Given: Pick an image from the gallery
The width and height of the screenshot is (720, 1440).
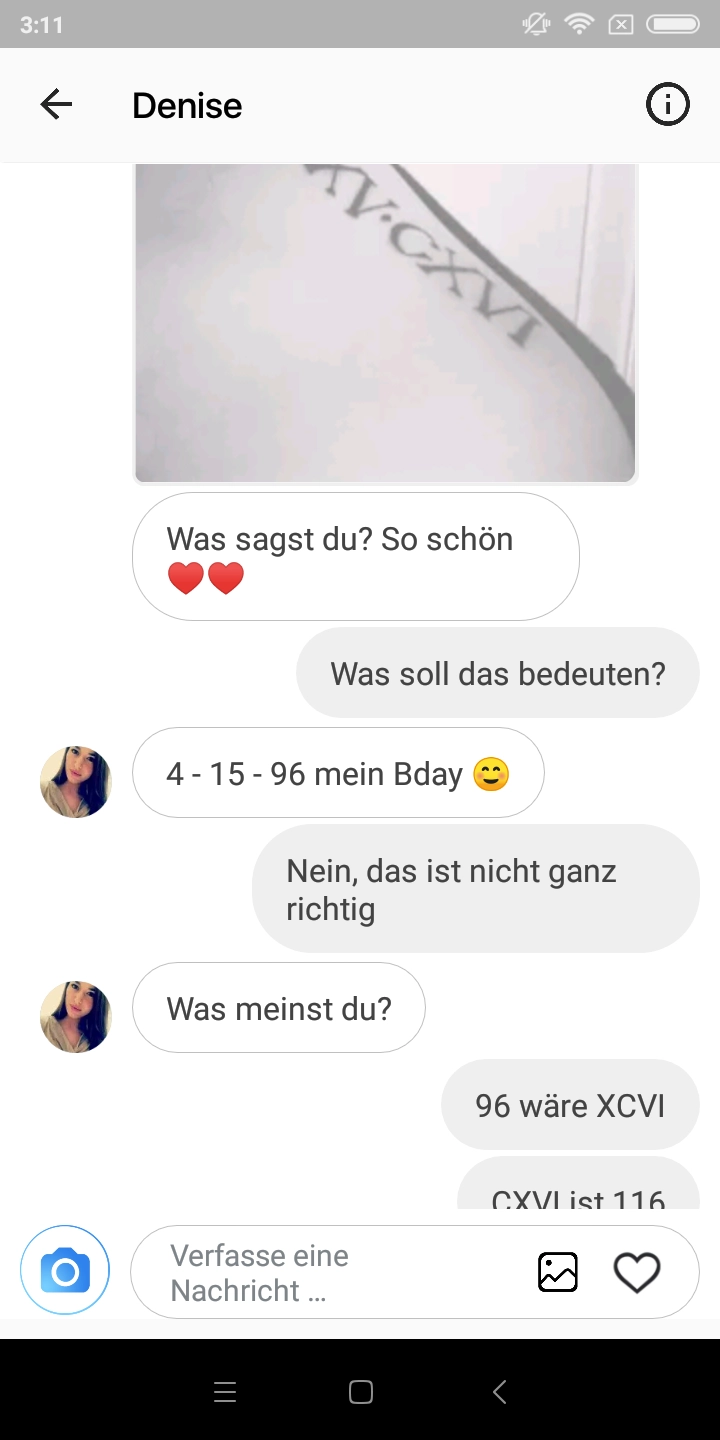Looking at the screenshot, I should (558, 1272).
